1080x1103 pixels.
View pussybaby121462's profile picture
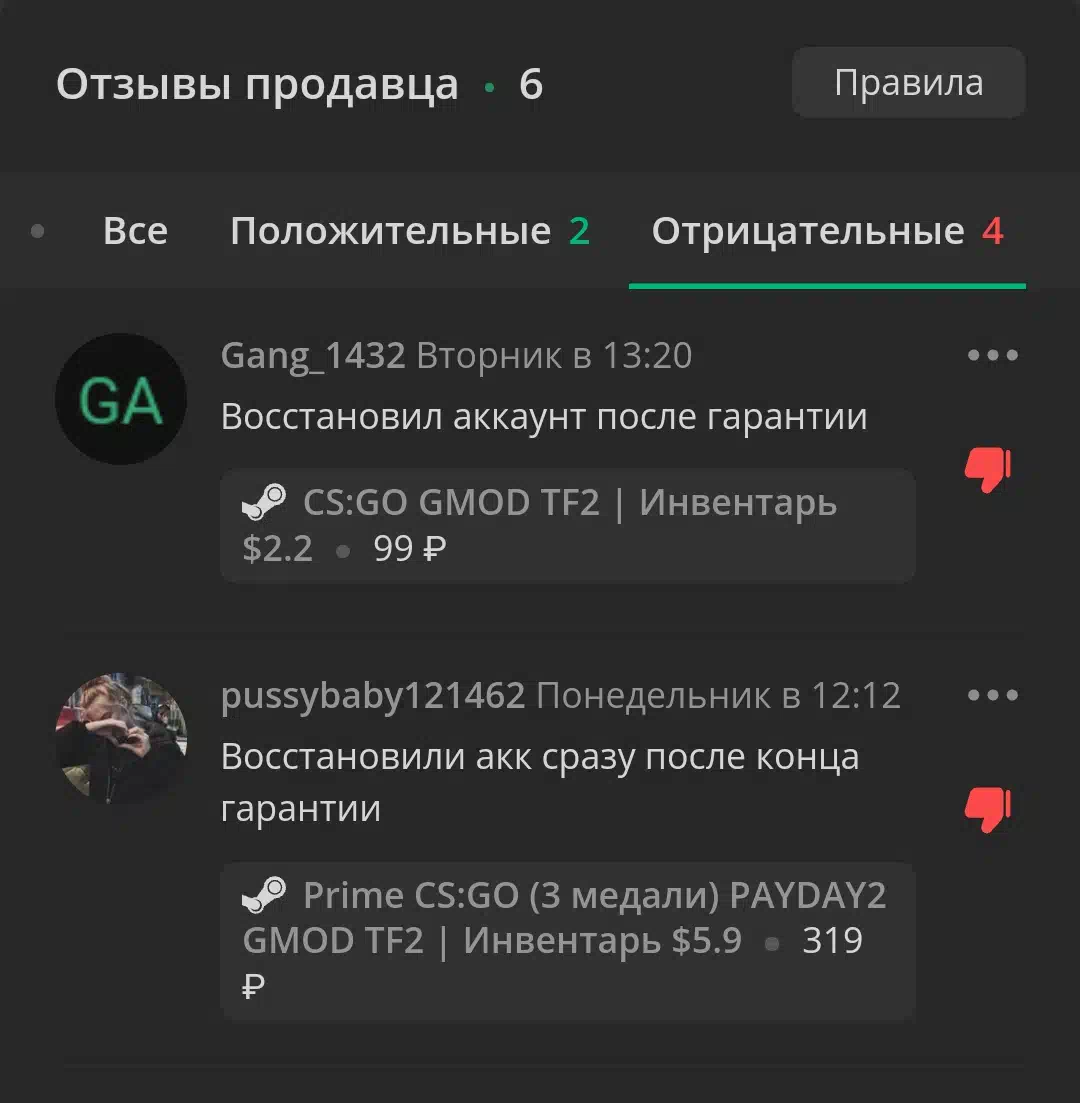click(121, 739)
